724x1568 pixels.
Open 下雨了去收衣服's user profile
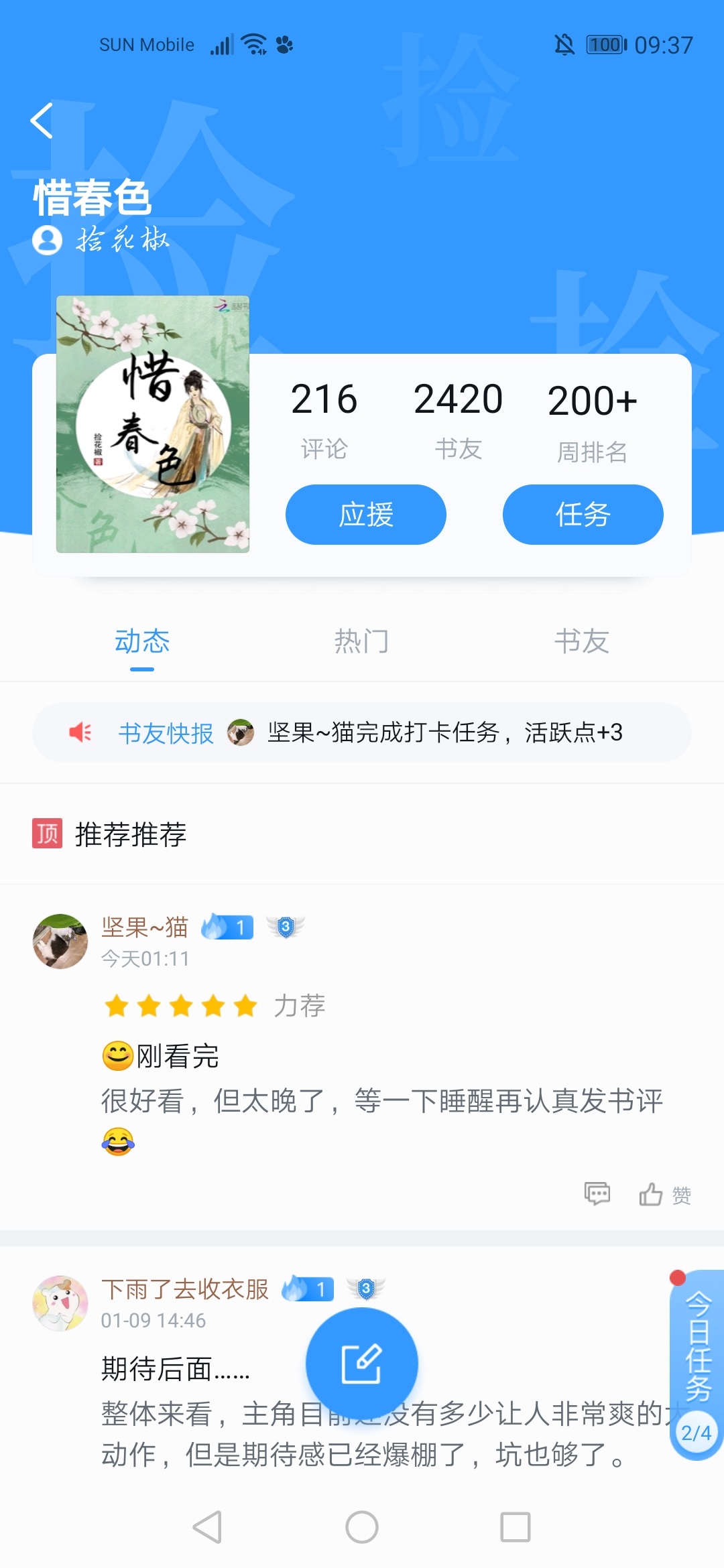coord(60,1303)
